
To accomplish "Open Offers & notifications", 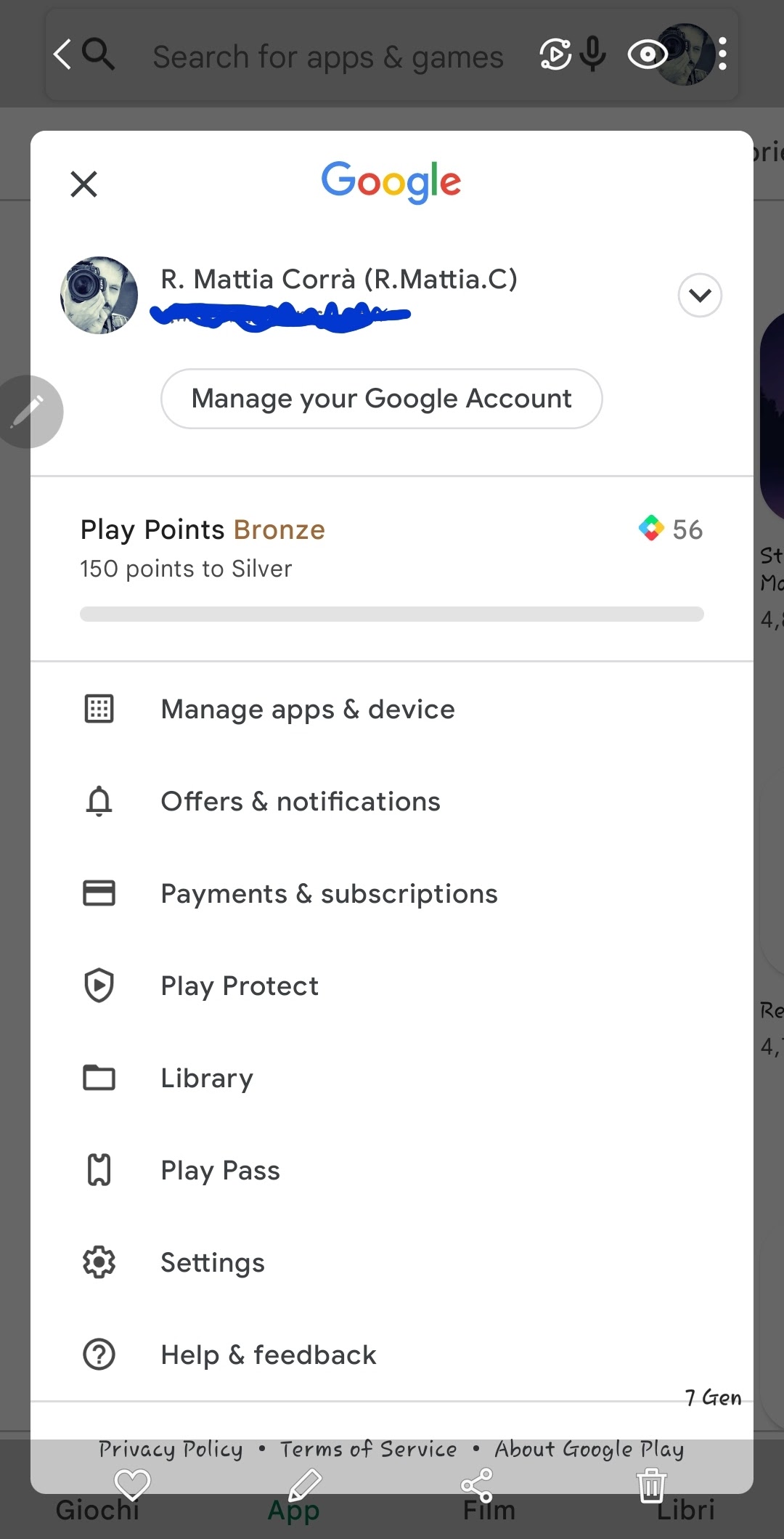I will (x=392, y=801).
